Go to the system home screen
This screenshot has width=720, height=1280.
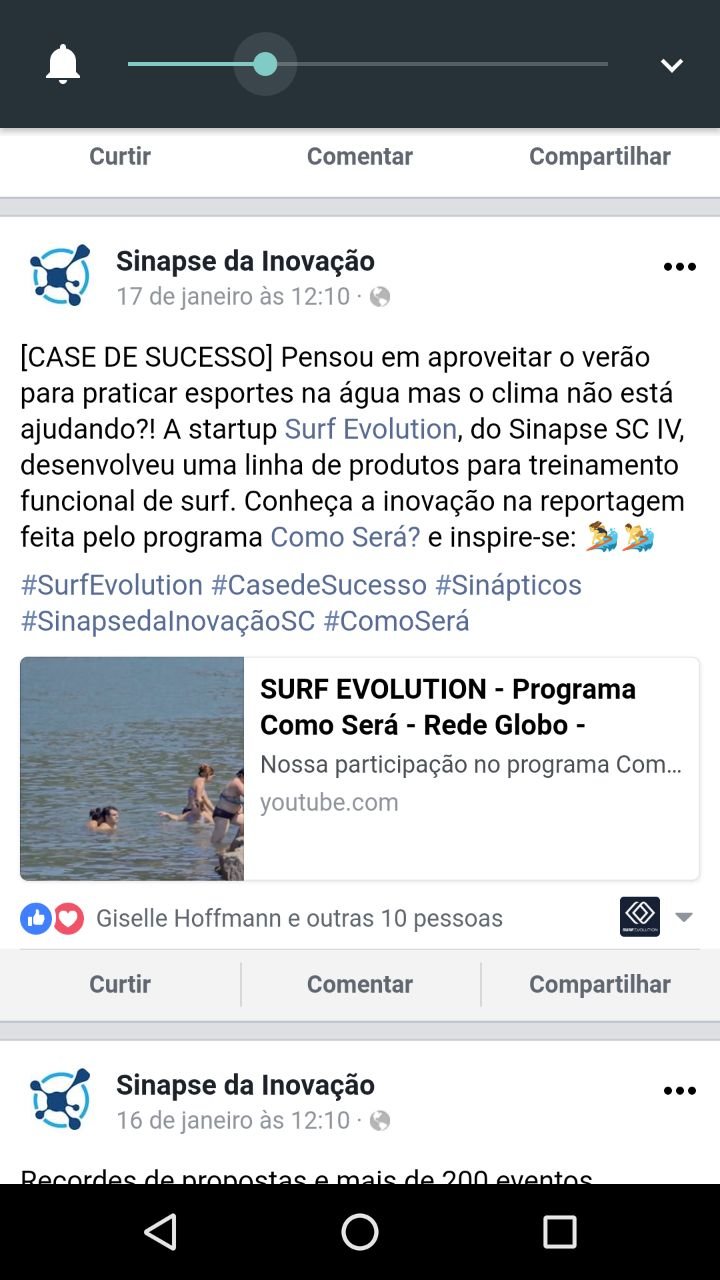point(360,1232)
